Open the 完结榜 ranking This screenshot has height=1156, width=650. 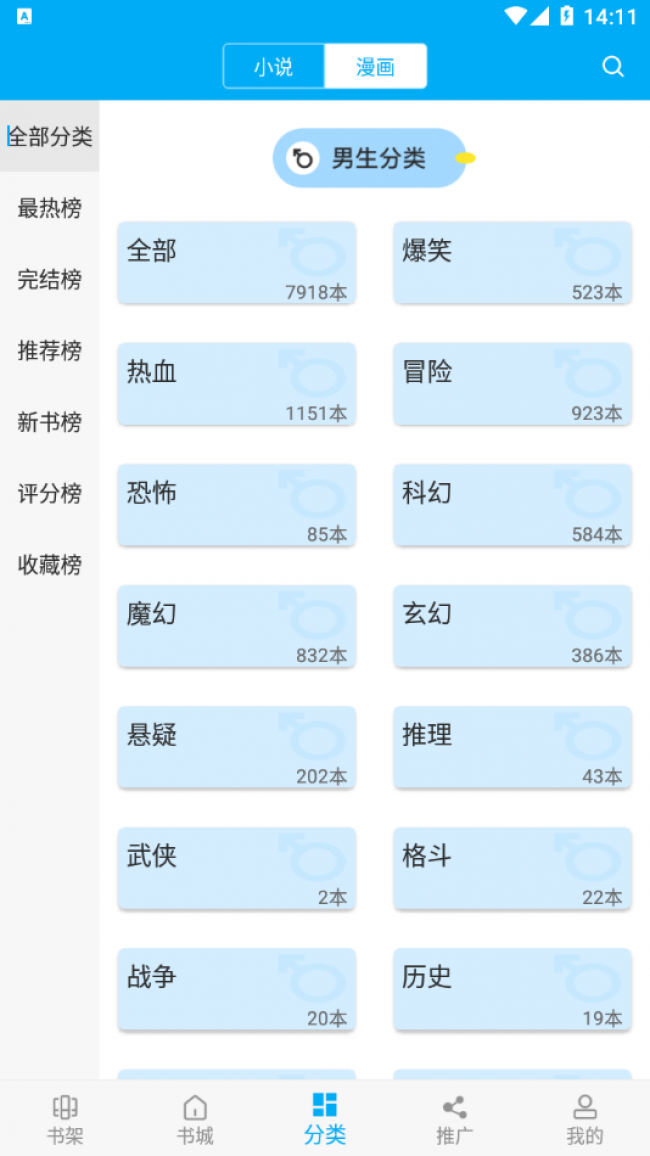(x=49, y=279)
